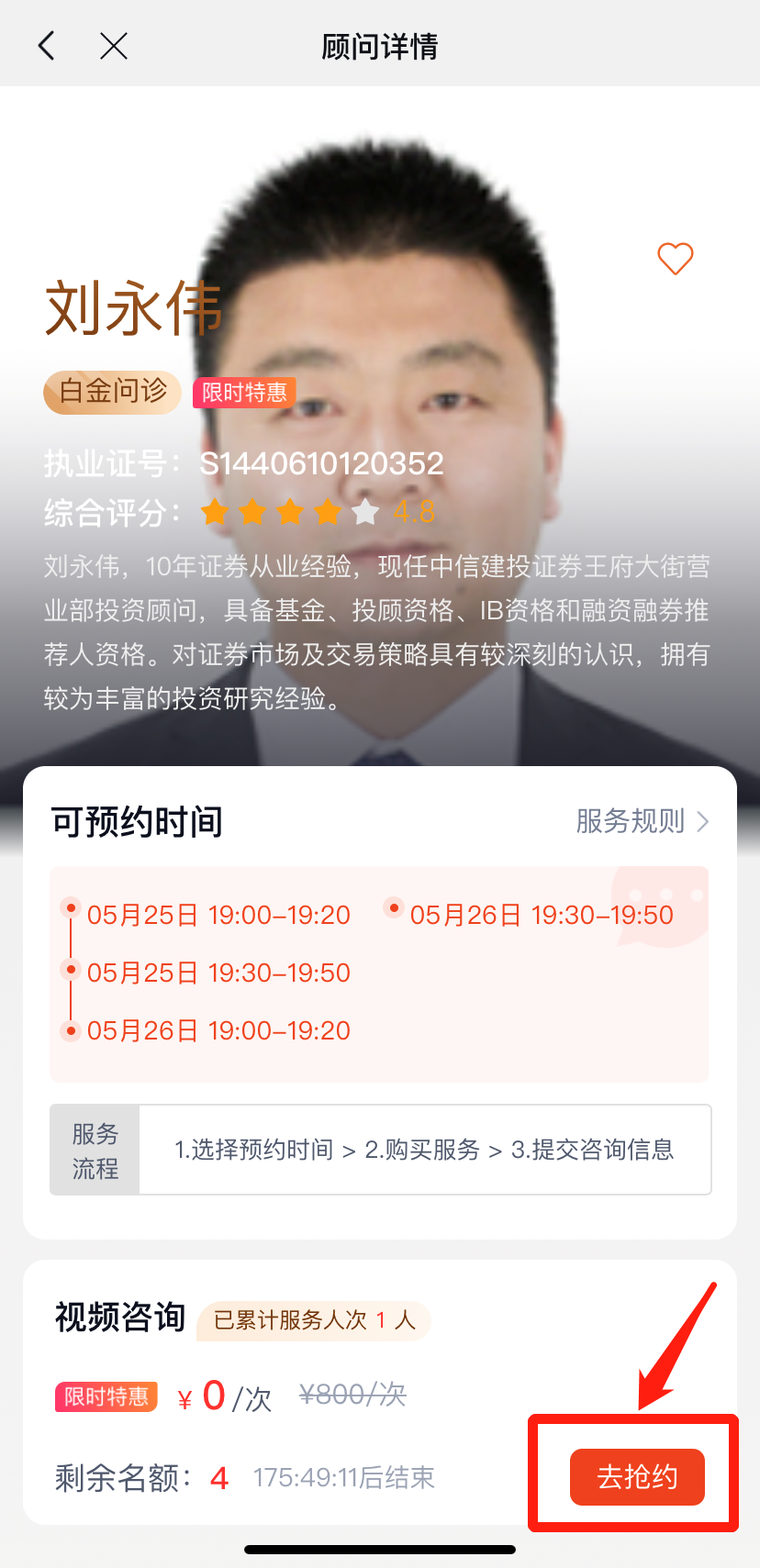Open 服务规则 link
760x1568 pixels.
(642, 821)
